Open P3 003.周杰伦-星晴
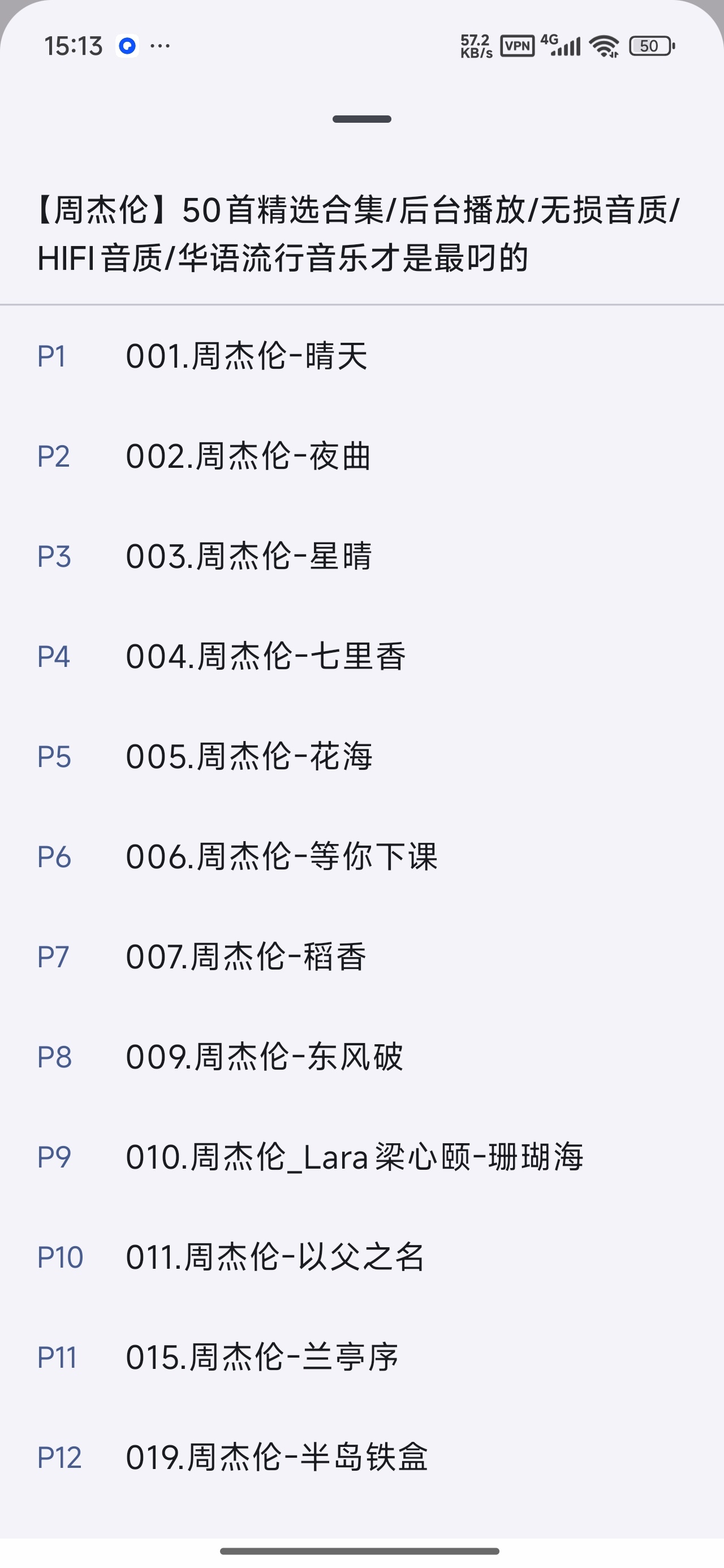The width and height of the screenshot is (724, 1568). (x=361, y=557)
